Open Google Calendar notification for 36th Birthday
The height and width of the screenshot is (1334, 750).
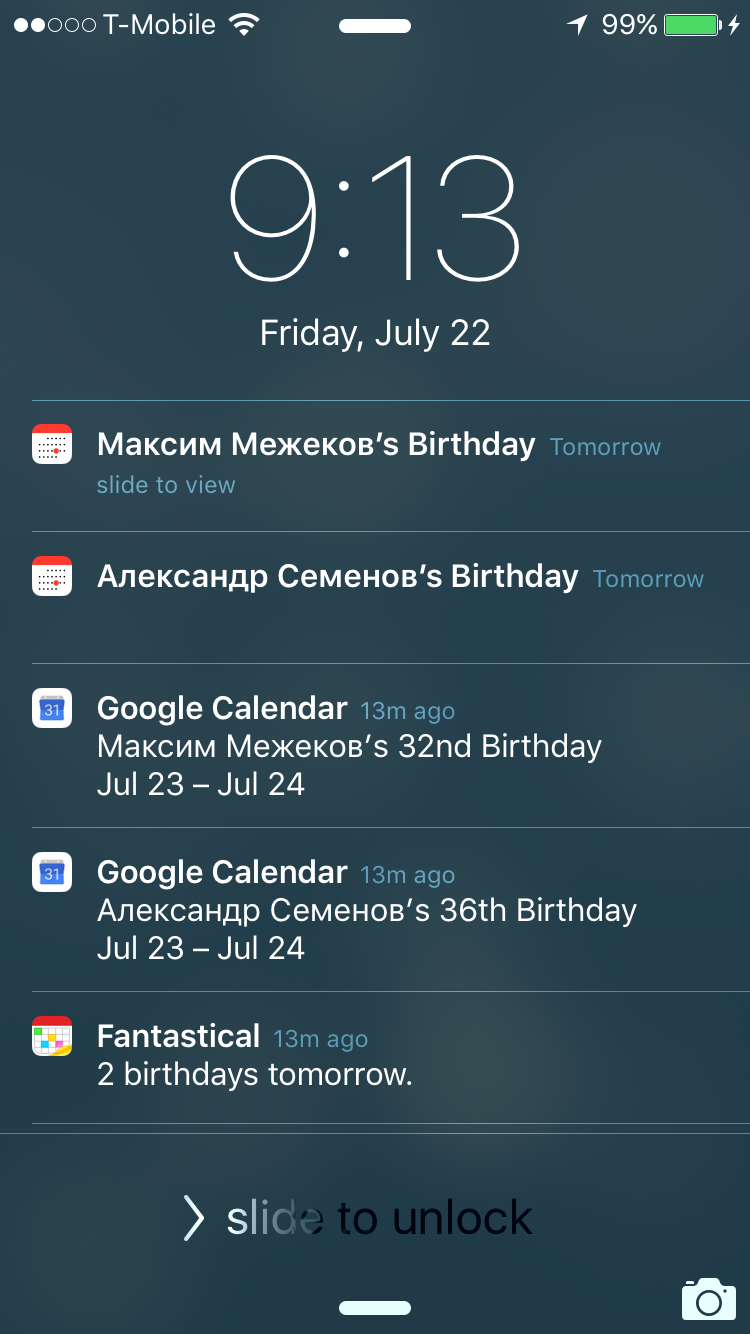[x=375, y=909]
